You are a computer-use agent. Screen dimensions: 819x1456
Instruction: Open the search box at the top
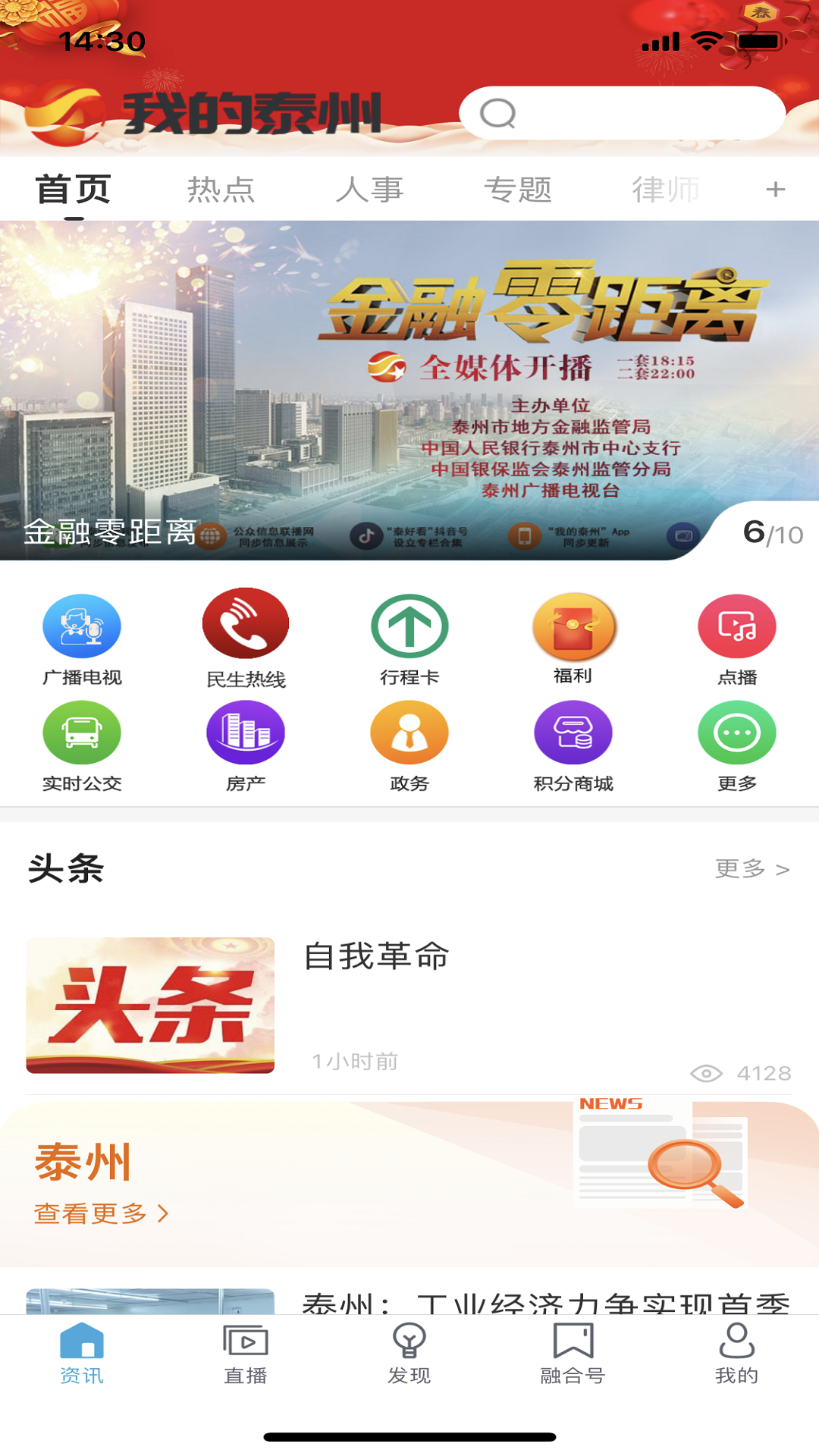click(622, 114)
